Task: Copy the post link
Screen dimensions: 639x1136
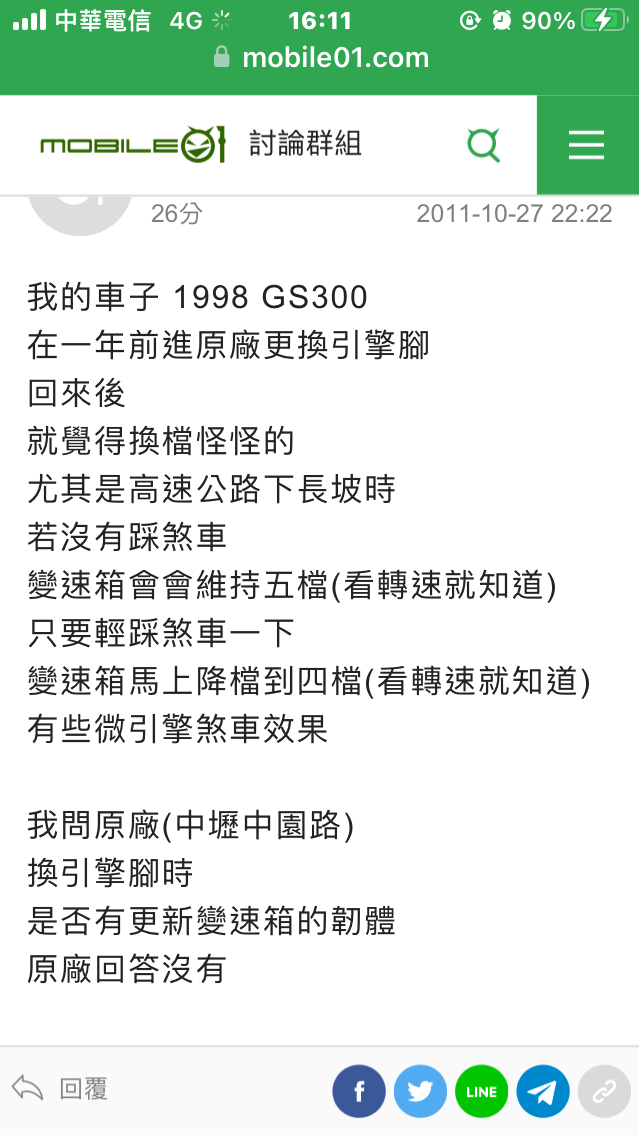Action: 604,1091
